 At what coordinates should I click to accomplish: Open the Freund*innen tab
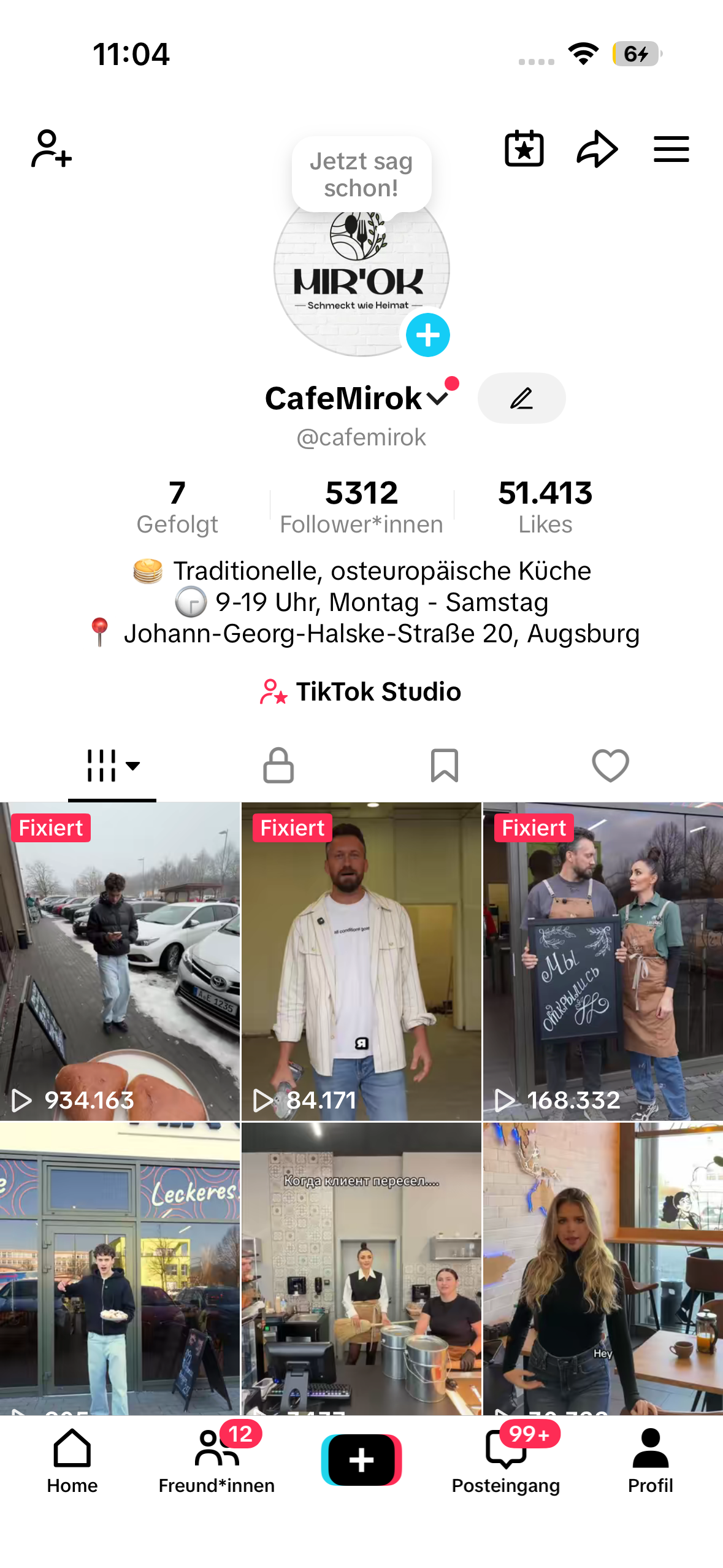pyautogui.click(x=216, y=1461)
